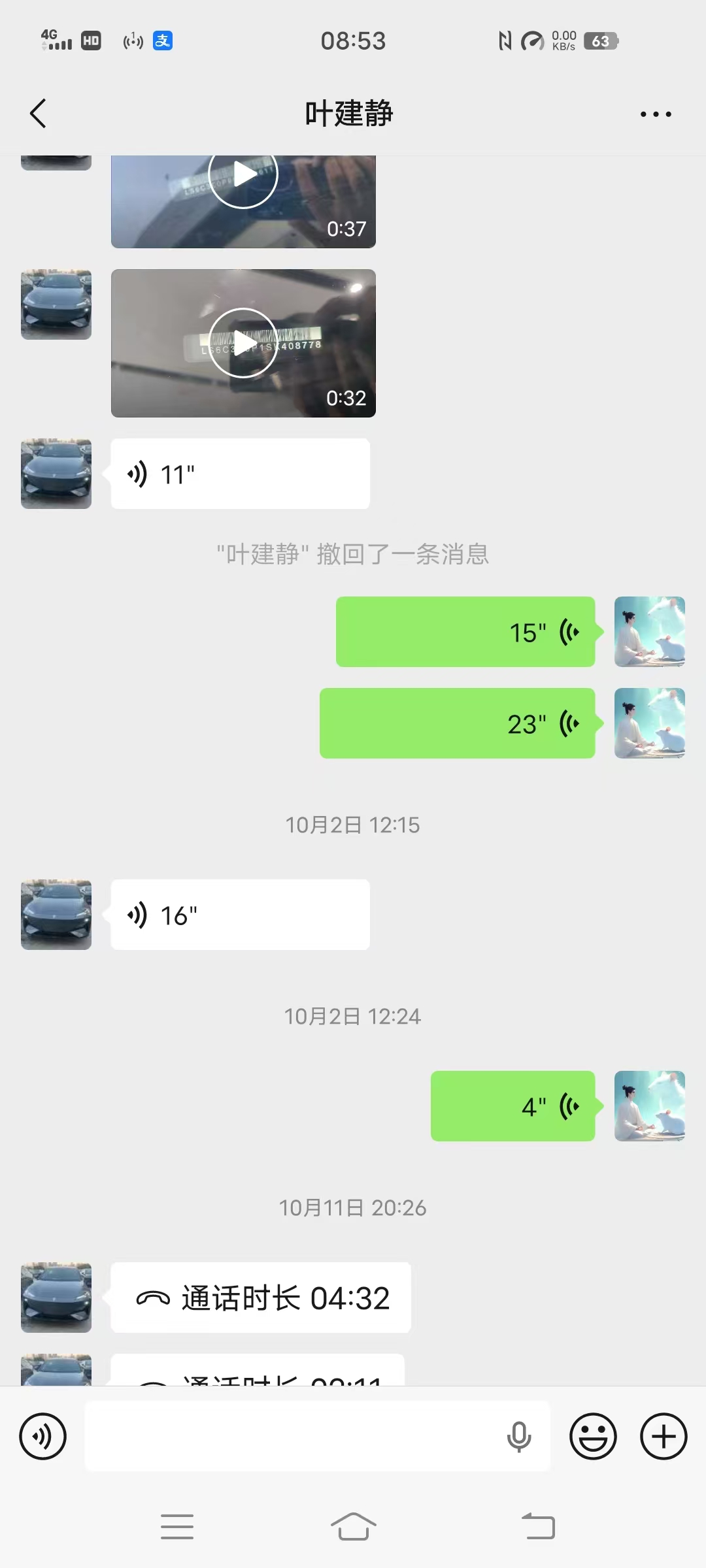Open the emoji sticker panel
The height and width of the screenshot is (1568, 706).
[593, 1436]
